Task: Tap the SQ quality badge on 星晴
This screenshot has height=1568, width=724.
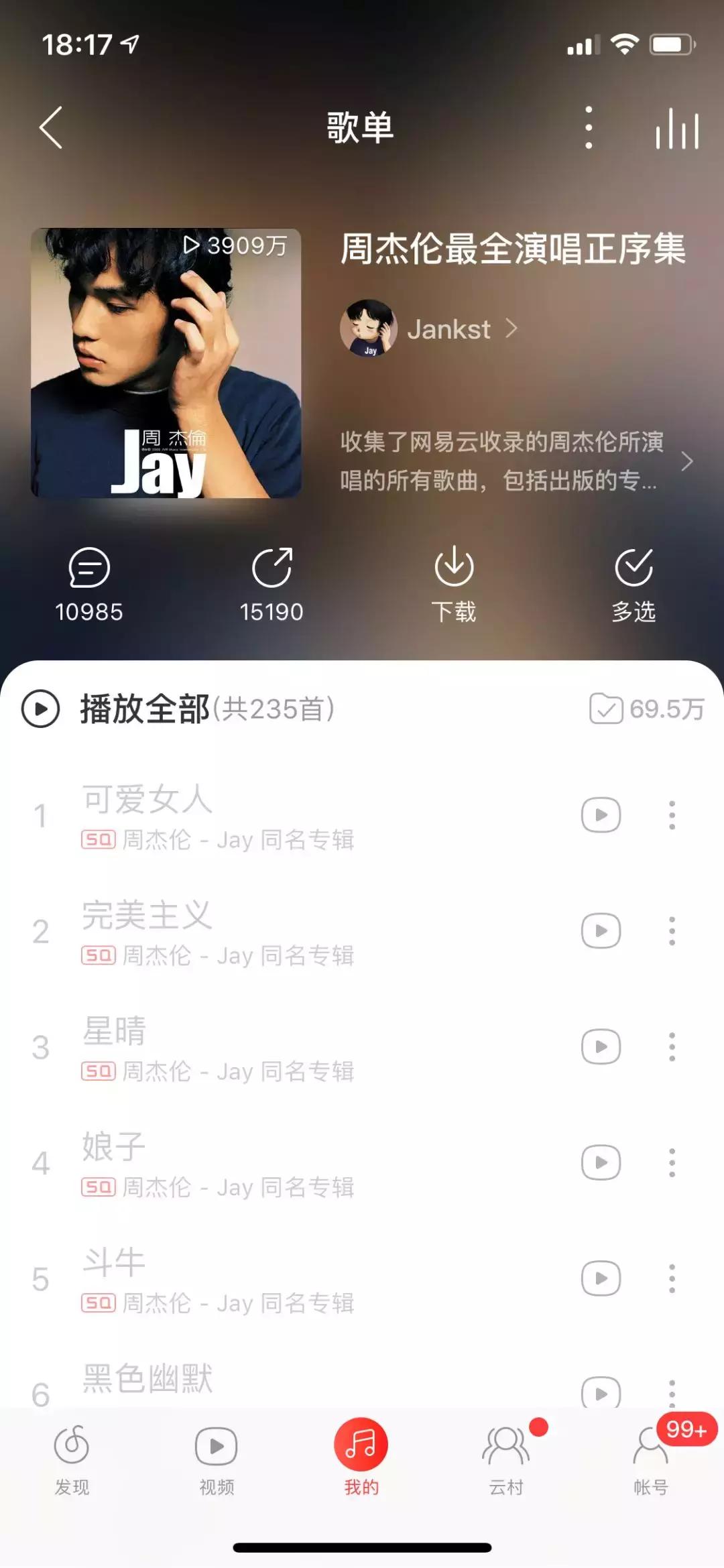Action: tap(98, 1071)
